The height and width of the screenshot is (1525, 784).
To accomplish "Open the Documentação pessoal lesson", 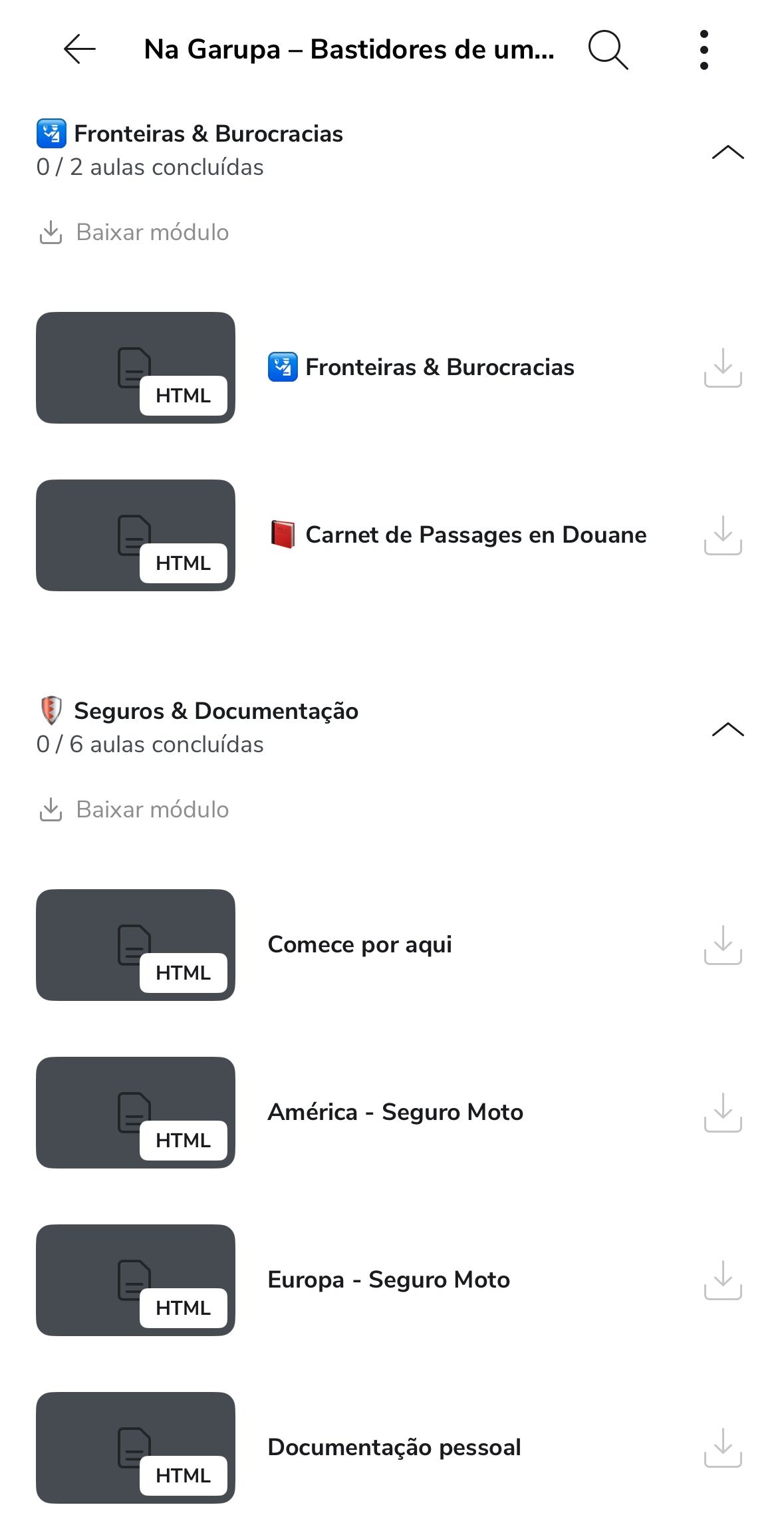I will (x=394, y=1447).
